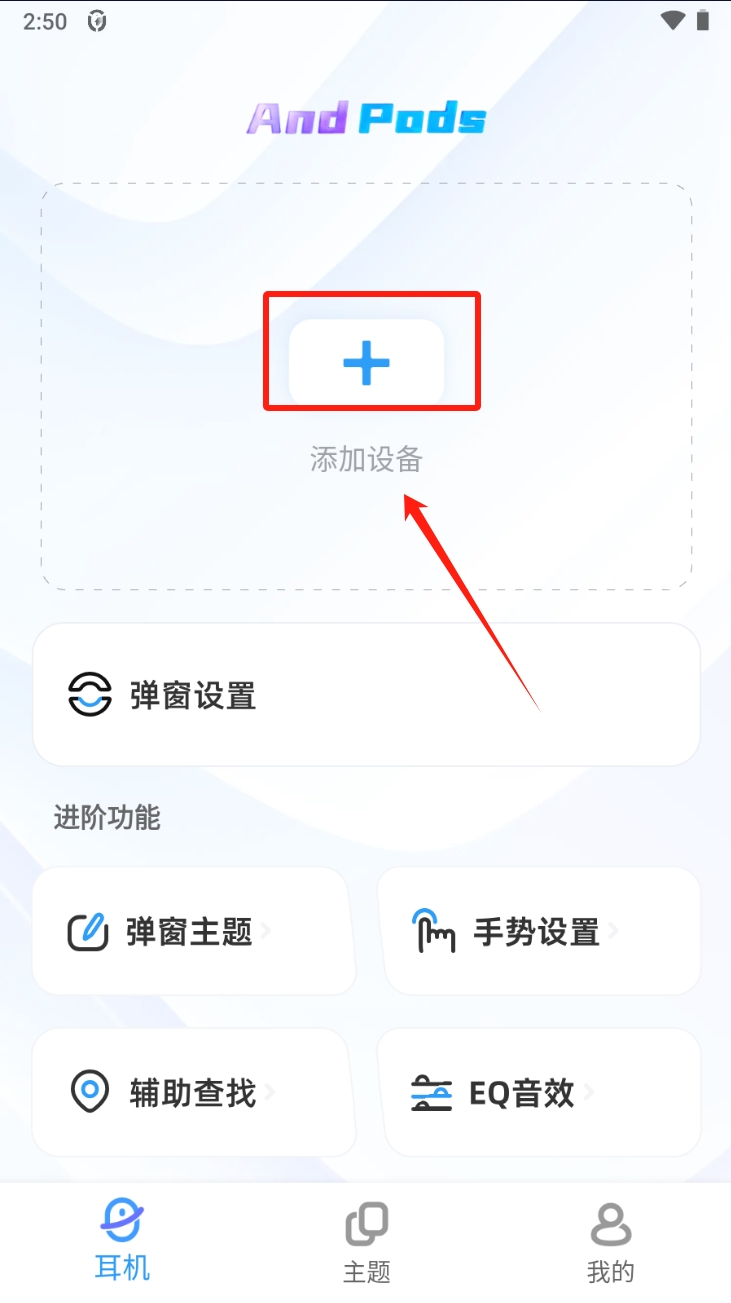This screenshot has height=1303, width=731.
Task: Open the 弹窗主题 card
Action: (x=194, y=931)
